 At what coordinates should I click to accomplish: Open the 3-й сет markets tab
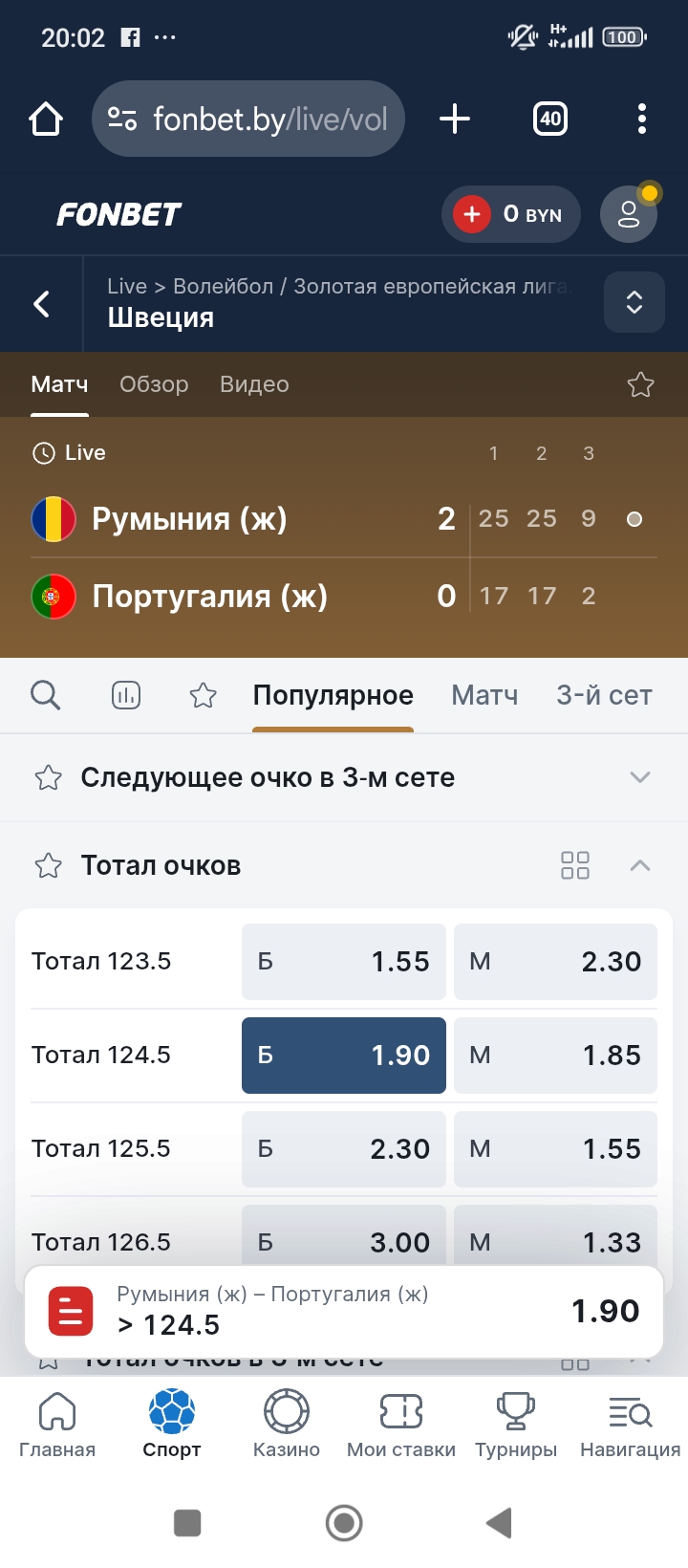coord(604,695)
